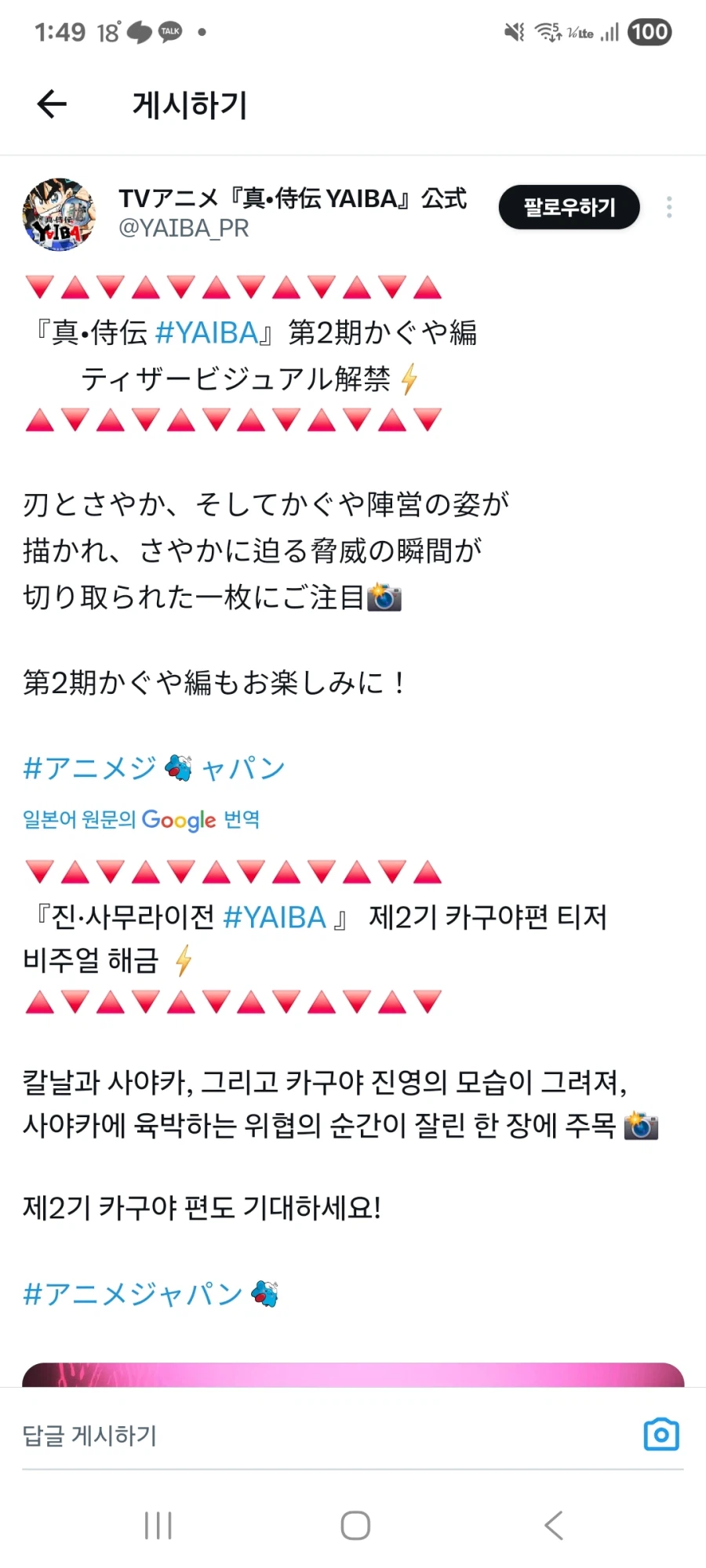Image resolution: width=706 pixels, height=1568 pixels.
Task: Tap the battery indicator showing 100
Action: (649, 31)
